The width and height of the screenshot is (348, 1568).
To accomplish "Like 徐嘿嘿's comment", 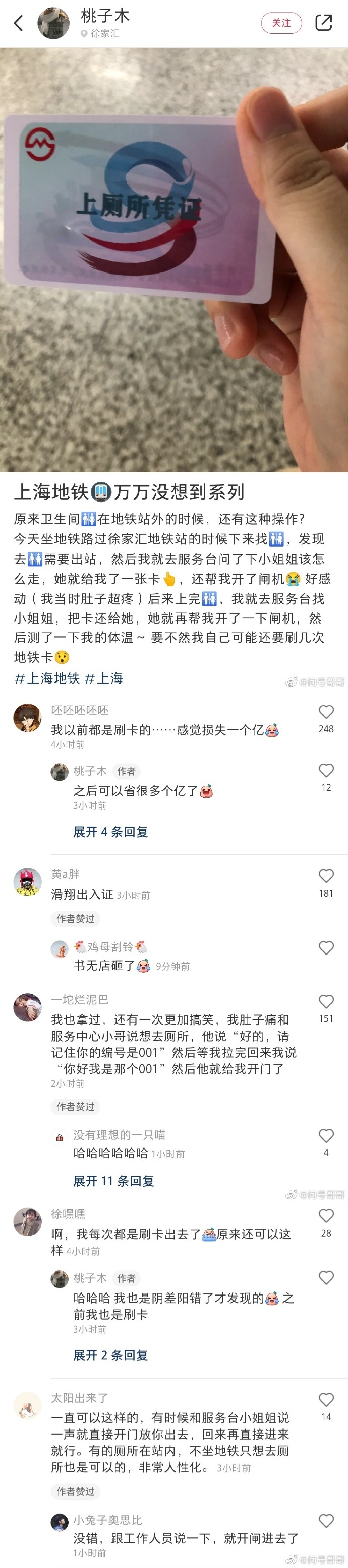I will (326, 1215).
